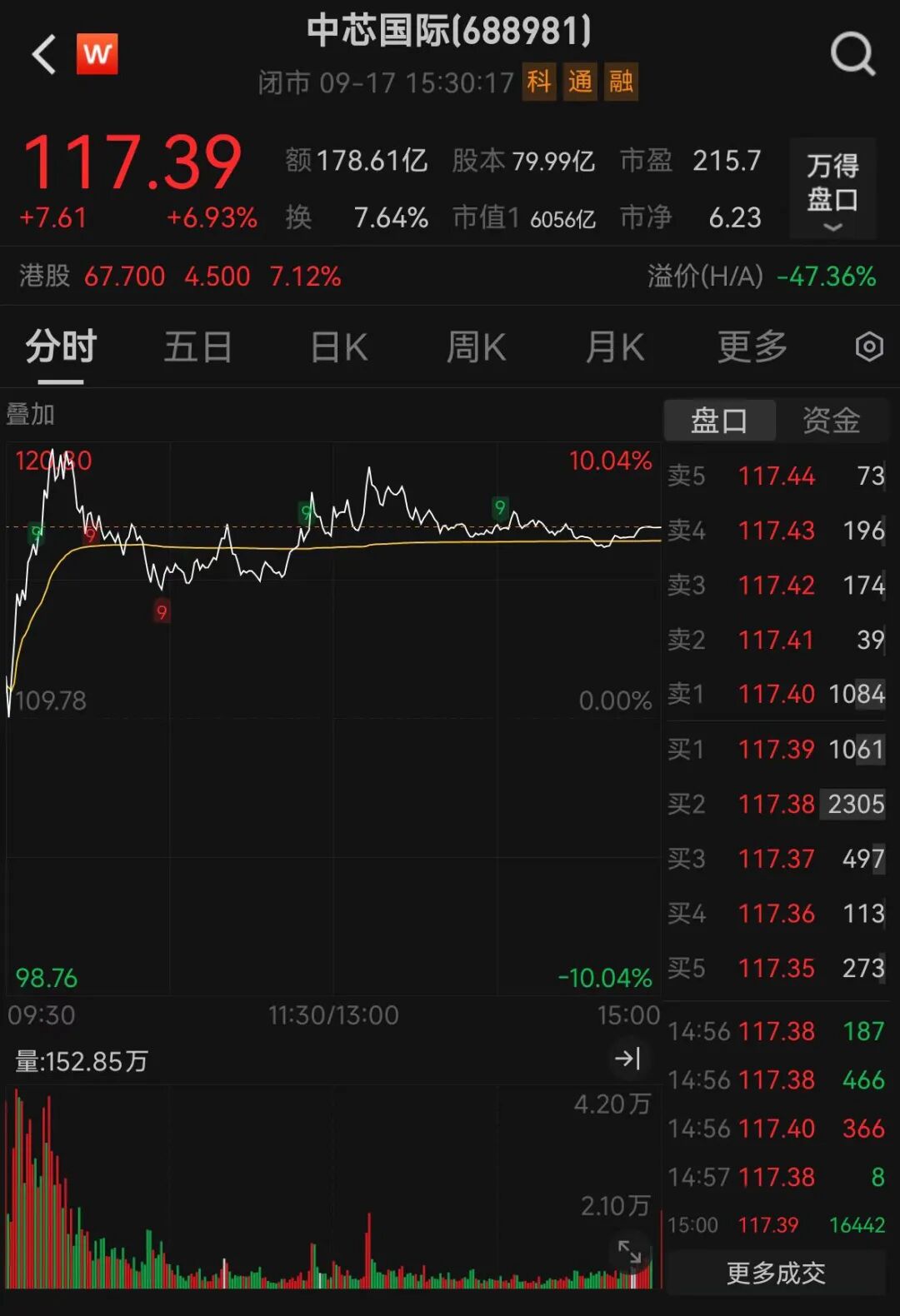Expand volume chart using the fullscreen arrows icon

click(631, 1251)
